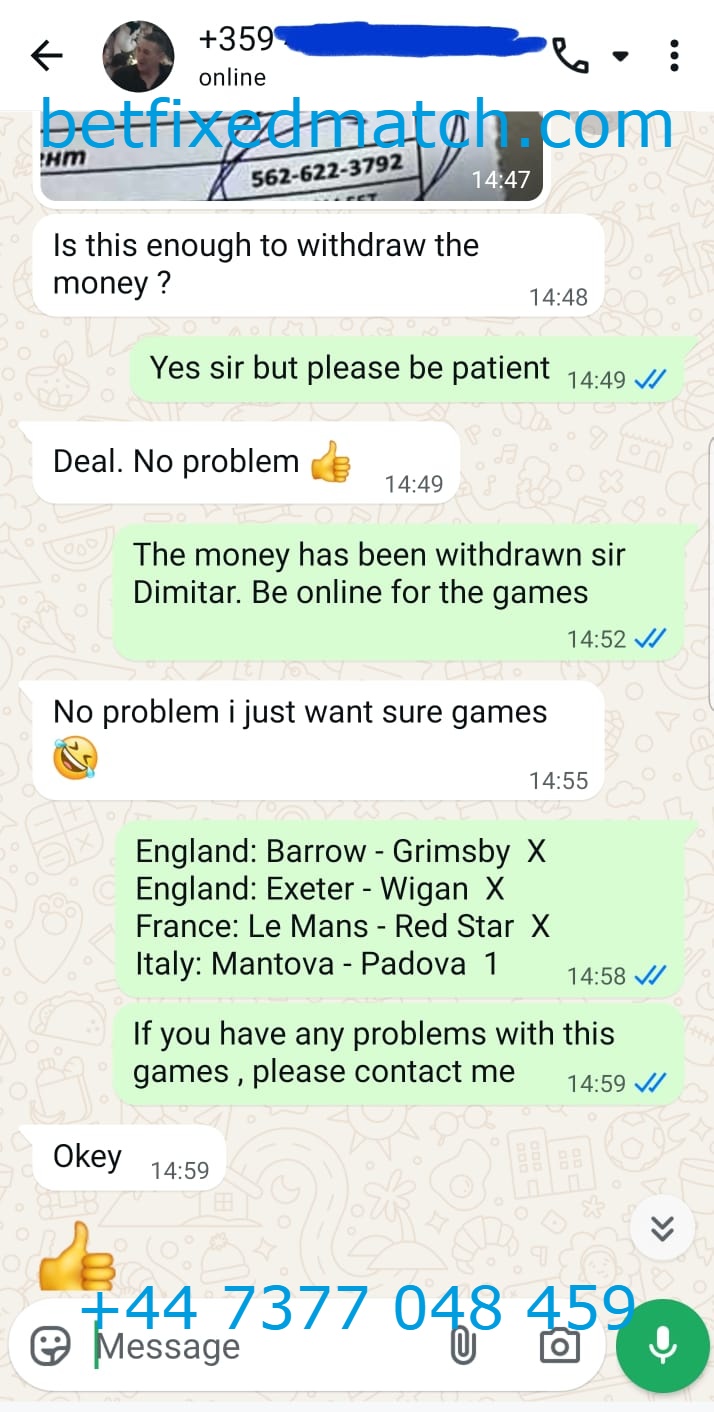The image size is (714, 1412).
Task: Open the contact's profile picture
Action: click(138, 56)
